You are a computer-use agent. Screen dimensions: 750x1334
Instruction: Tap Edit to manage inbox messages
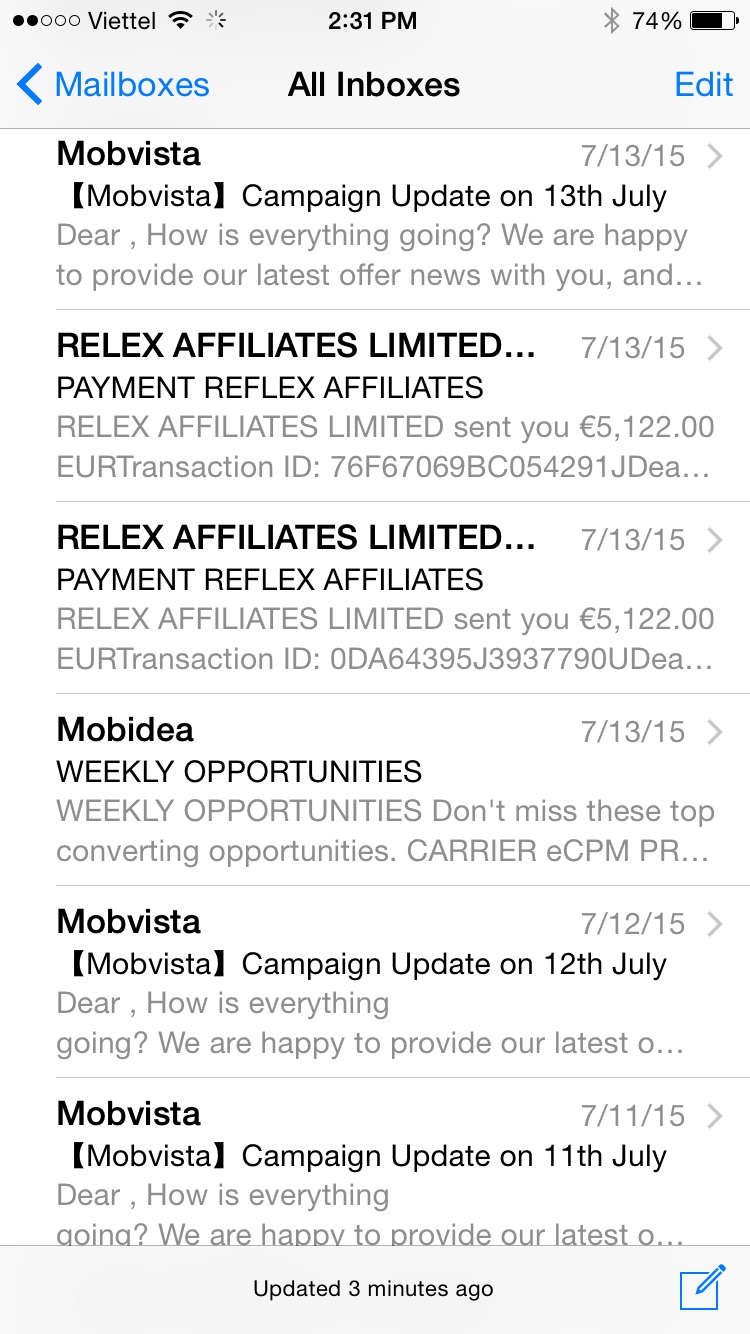tap(704, 85)
